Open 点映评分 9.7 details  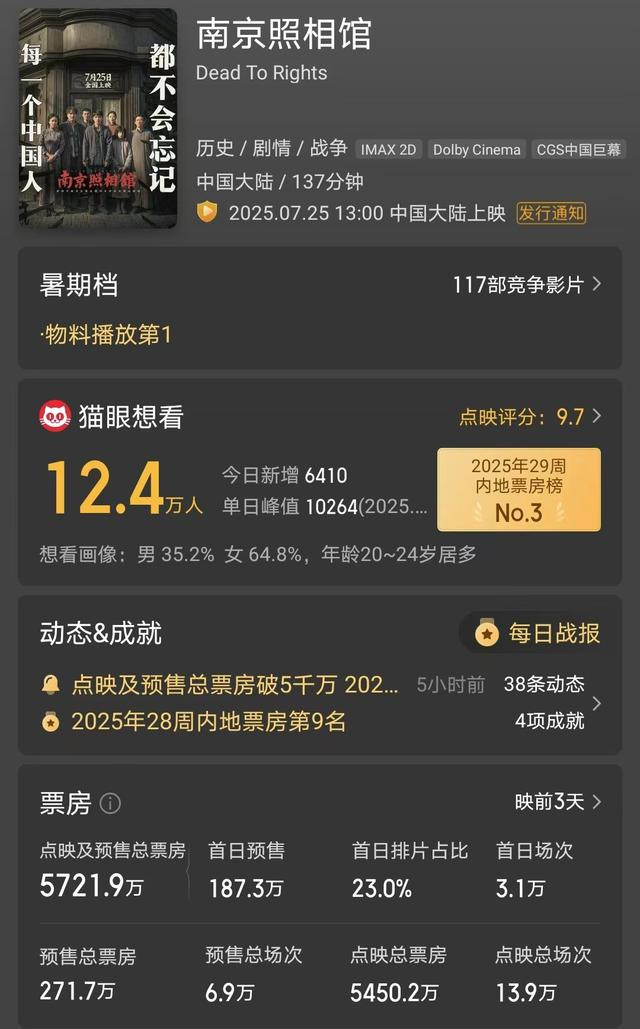pos(530,417)
